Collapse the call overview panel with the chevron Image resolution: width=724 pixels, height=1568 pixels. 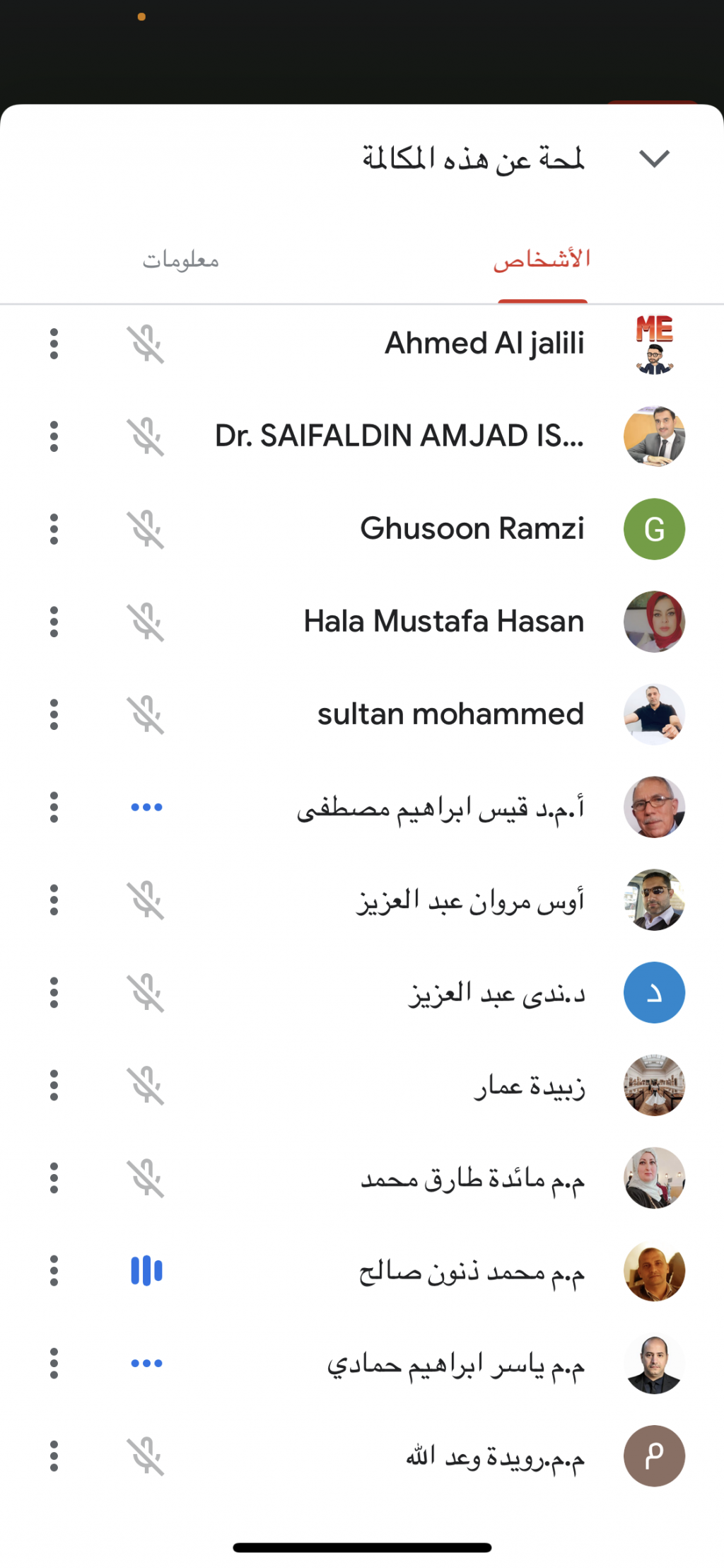tap(654, 158)
